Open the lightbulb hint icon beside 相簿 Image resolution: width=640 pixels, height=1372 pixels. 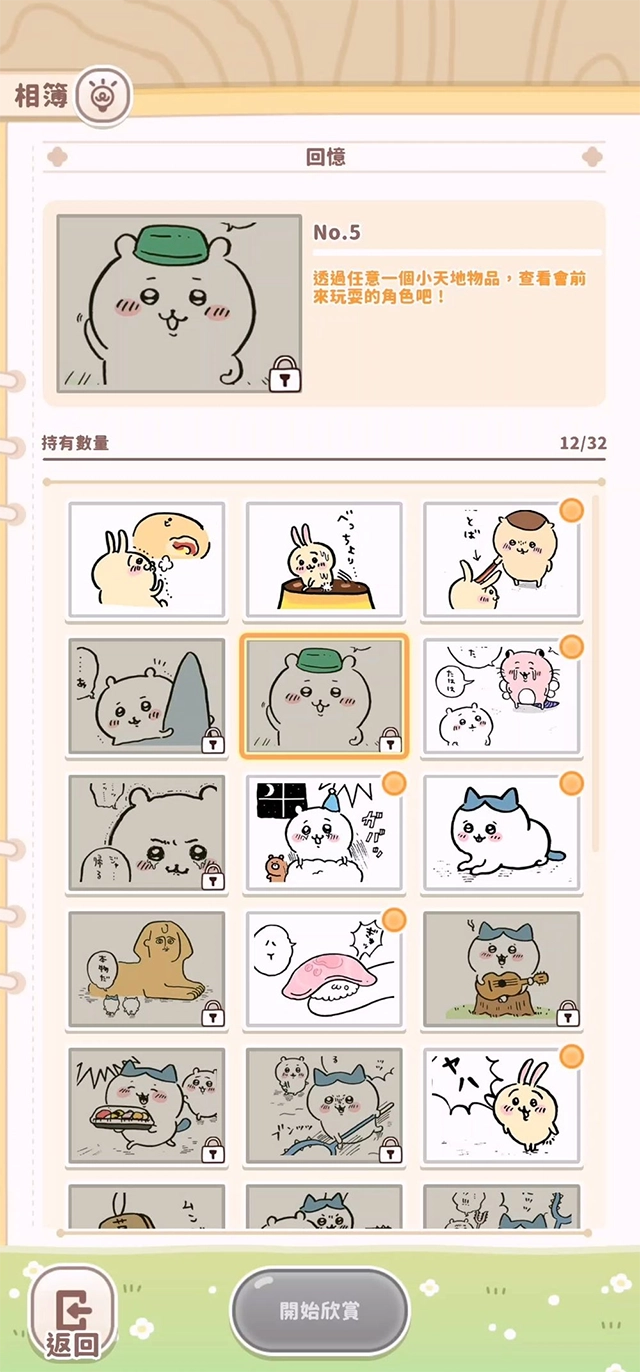(103, 96)
